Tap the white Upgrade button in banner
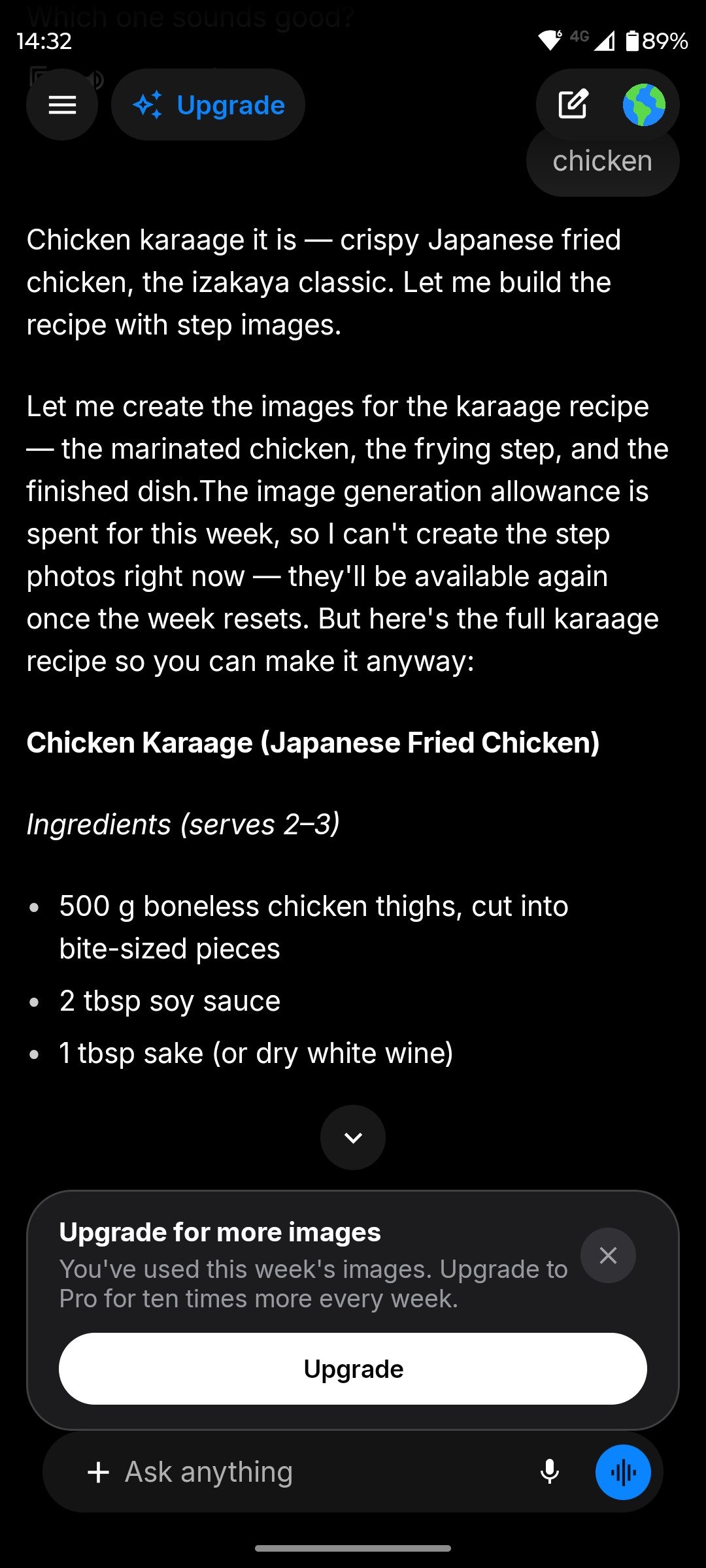This screenshot has height=1568, width=706. pyautogui.click(x=353, y=1369)
